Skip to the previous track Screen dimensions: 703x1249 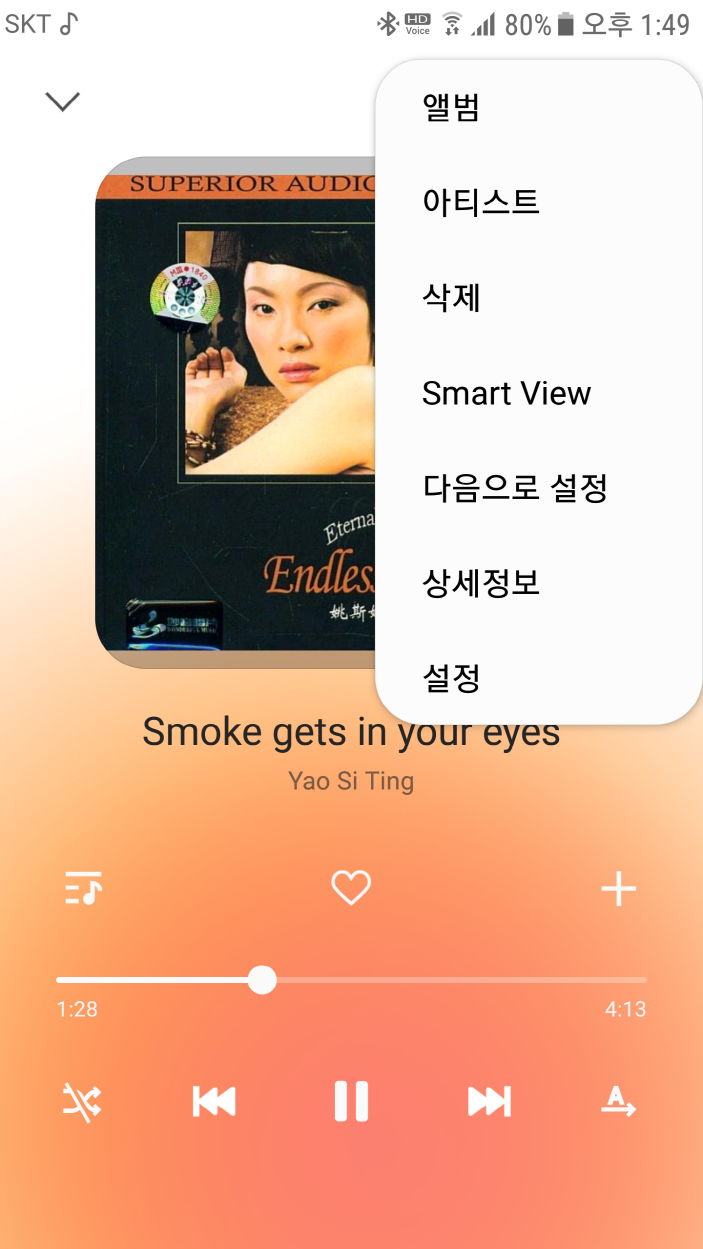pos(214,1101)
